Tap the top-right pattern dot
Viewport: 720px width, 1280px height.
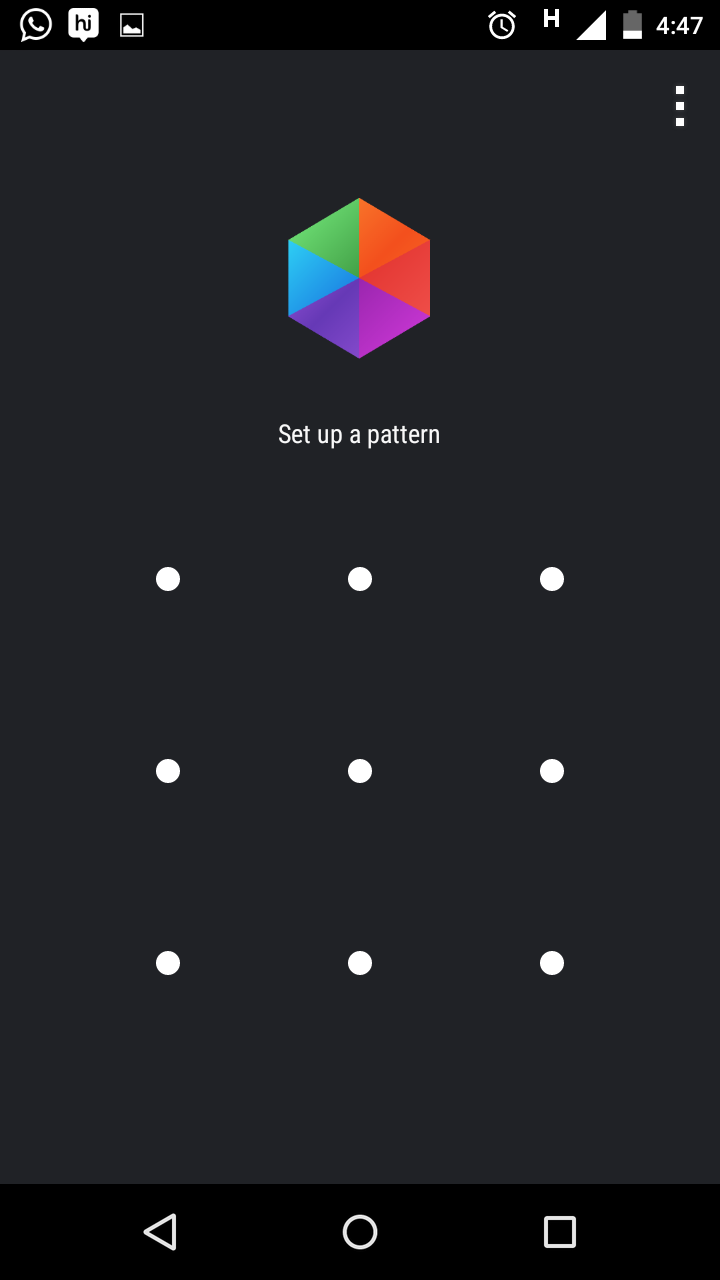click(x=552, y=579)
